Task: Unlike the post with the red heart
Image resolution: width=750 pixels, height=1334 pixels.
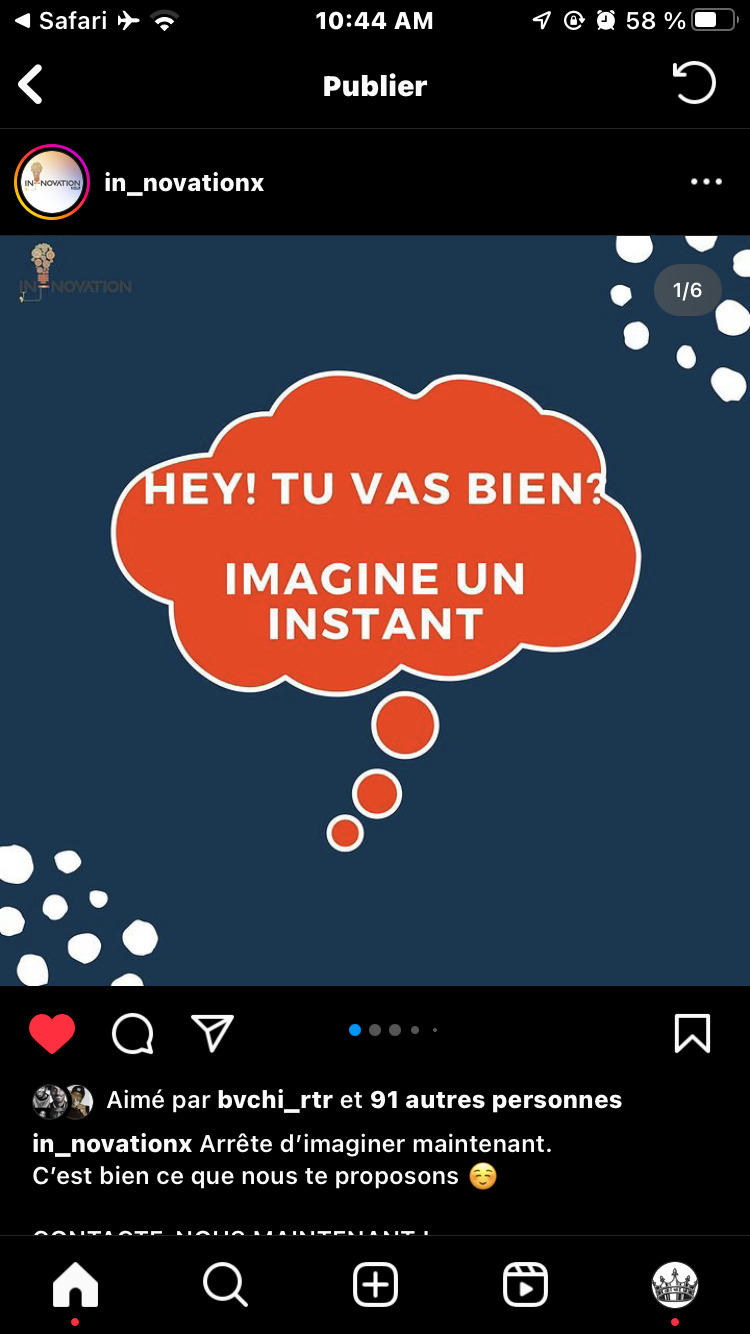Action: (52, 1033)
